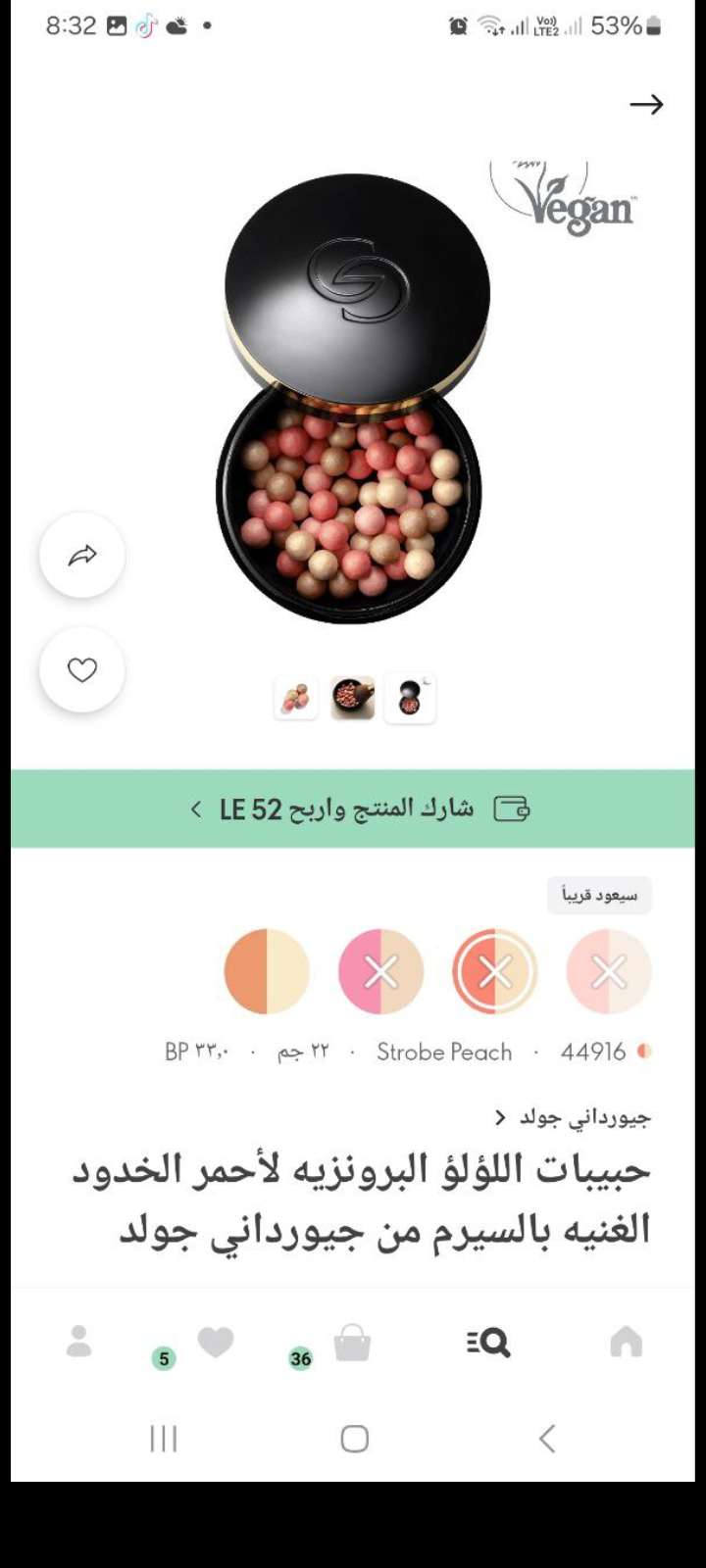View the middle product thumbnail
The height and width of the screenshot is (1568, 706).
[x=353, y=699]
